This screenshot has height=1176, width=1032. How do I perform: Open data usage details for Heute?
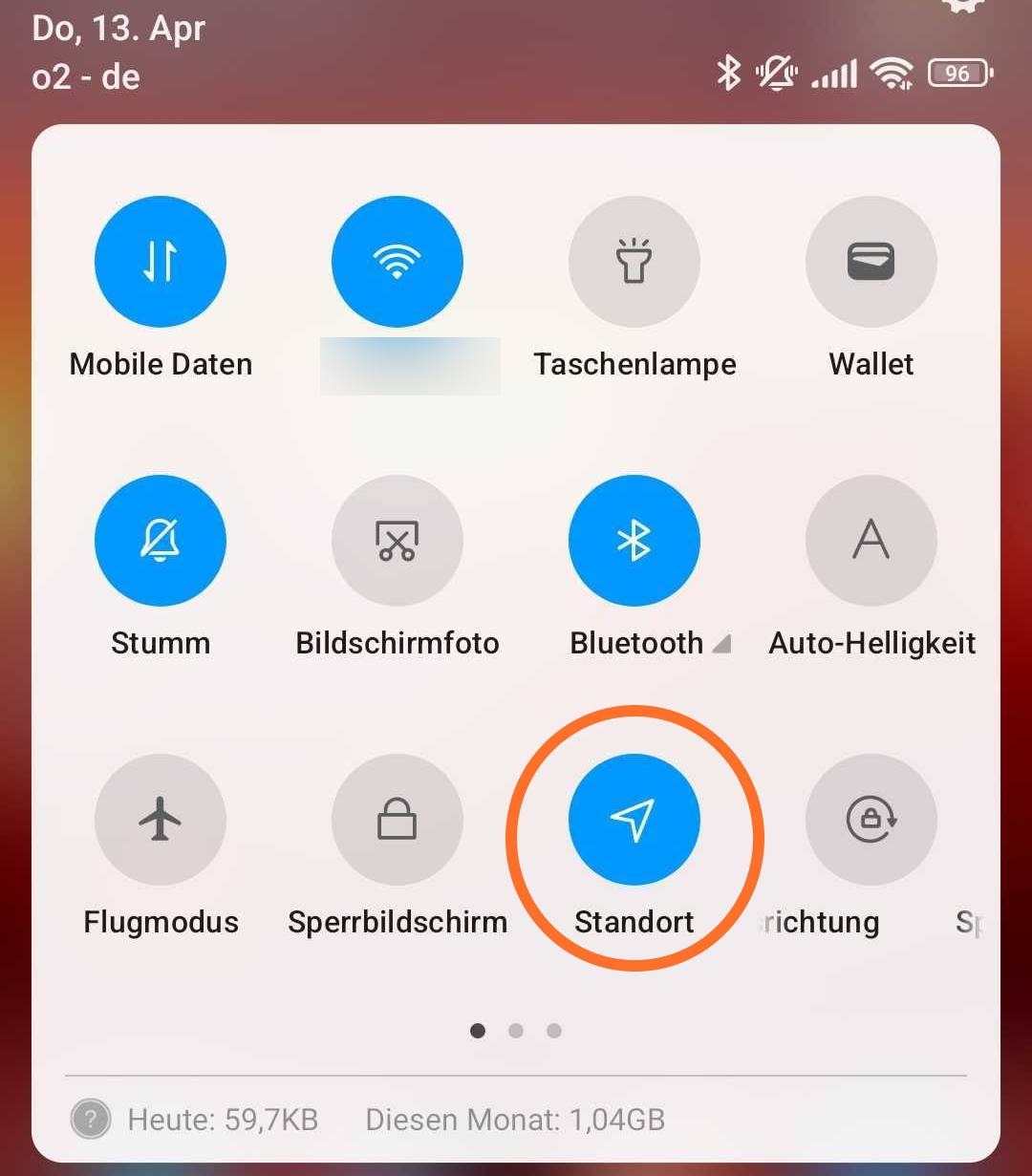[223, 1120]
